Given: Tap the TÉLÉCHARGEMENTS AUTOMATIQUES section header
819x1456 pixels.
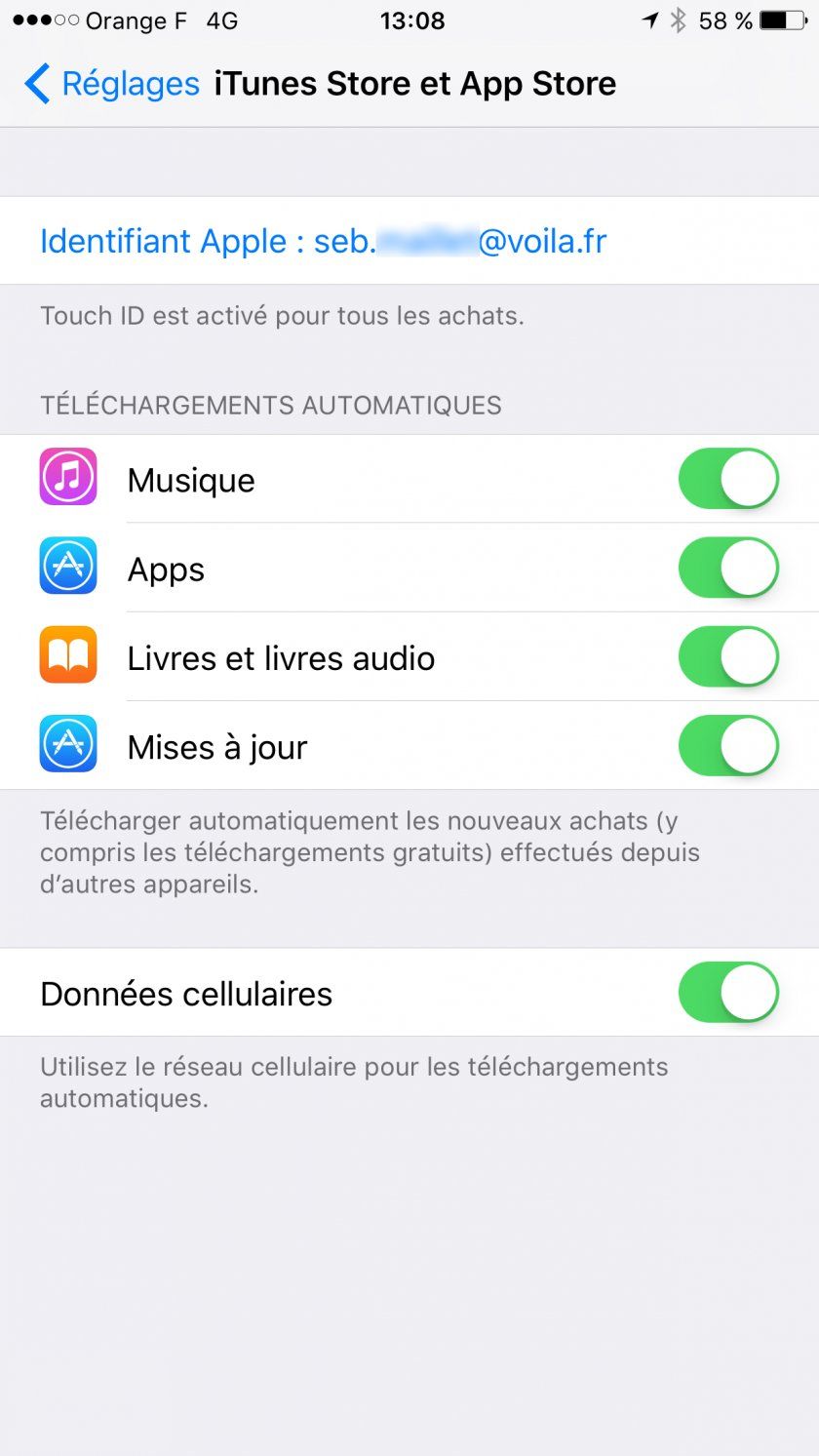Looking at the screenshot, I should (271, 404).
